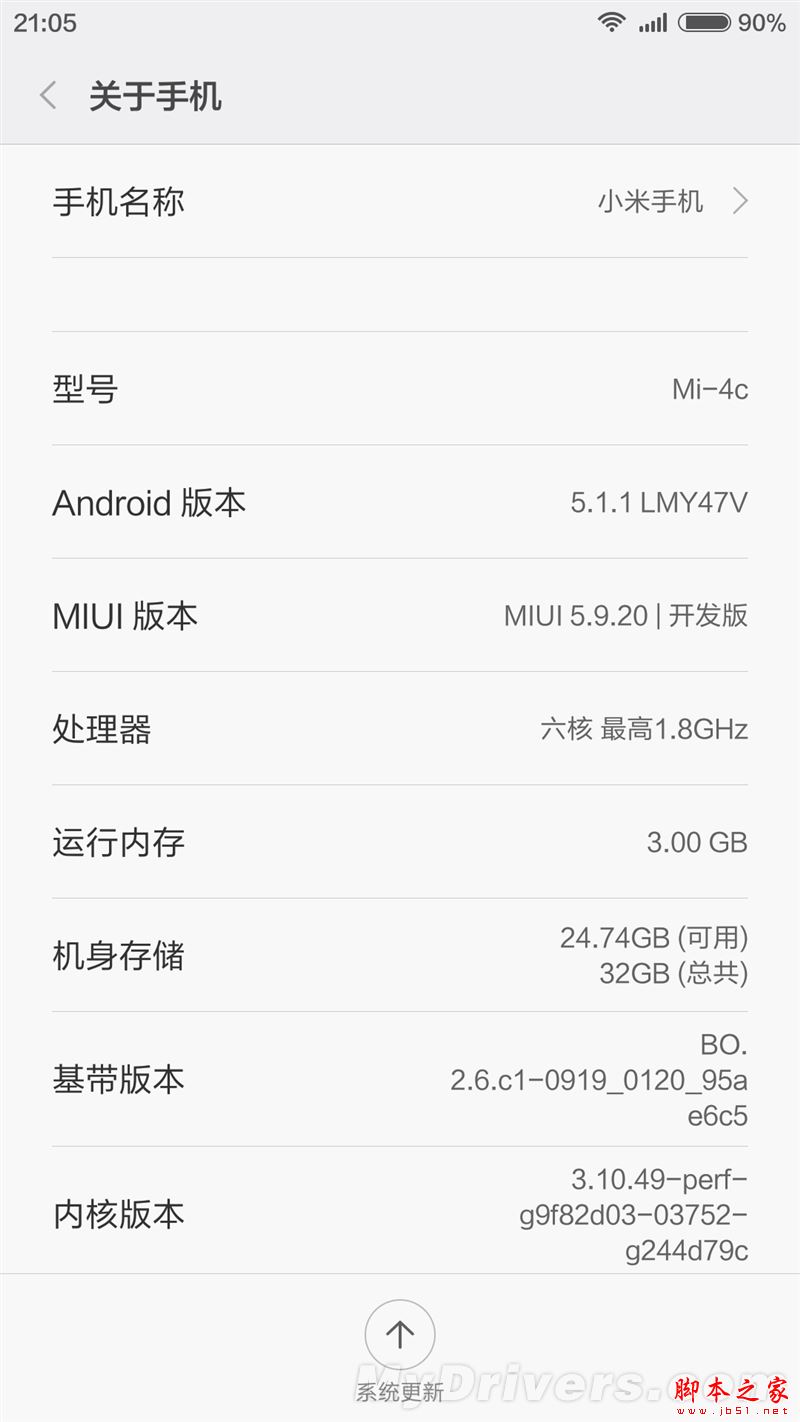The height and width of the screenshot is (1422, 800).
Task: Tap the 关于手机 page title
Action: [x=155, y=97]
